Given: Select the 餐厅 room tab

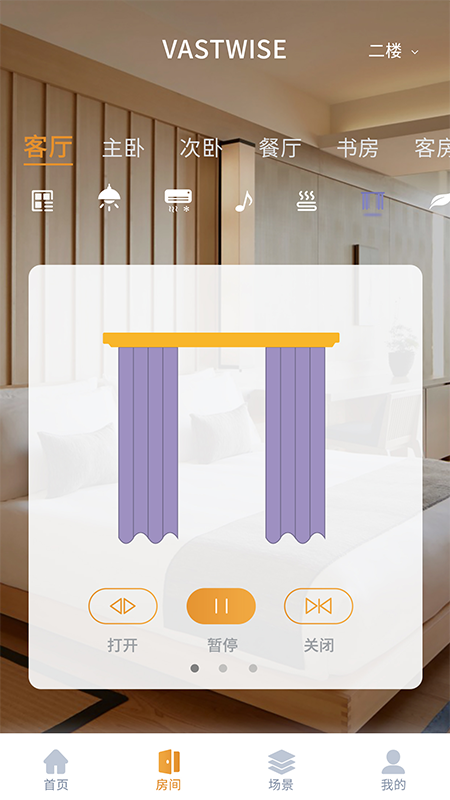Looking at the screenshot, I should tap(280, 148).
